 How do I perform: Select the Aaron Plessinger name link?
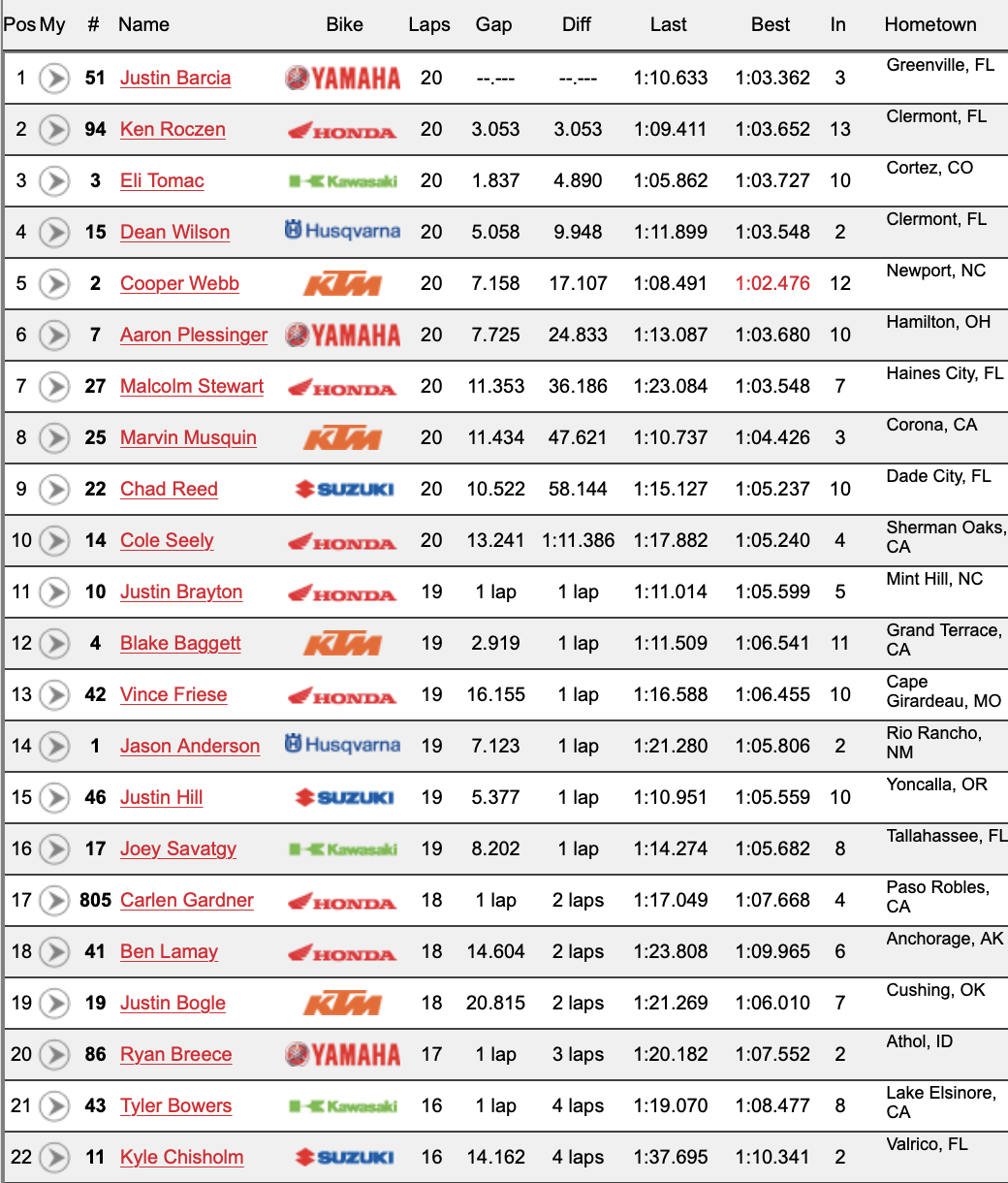[194, 335]
